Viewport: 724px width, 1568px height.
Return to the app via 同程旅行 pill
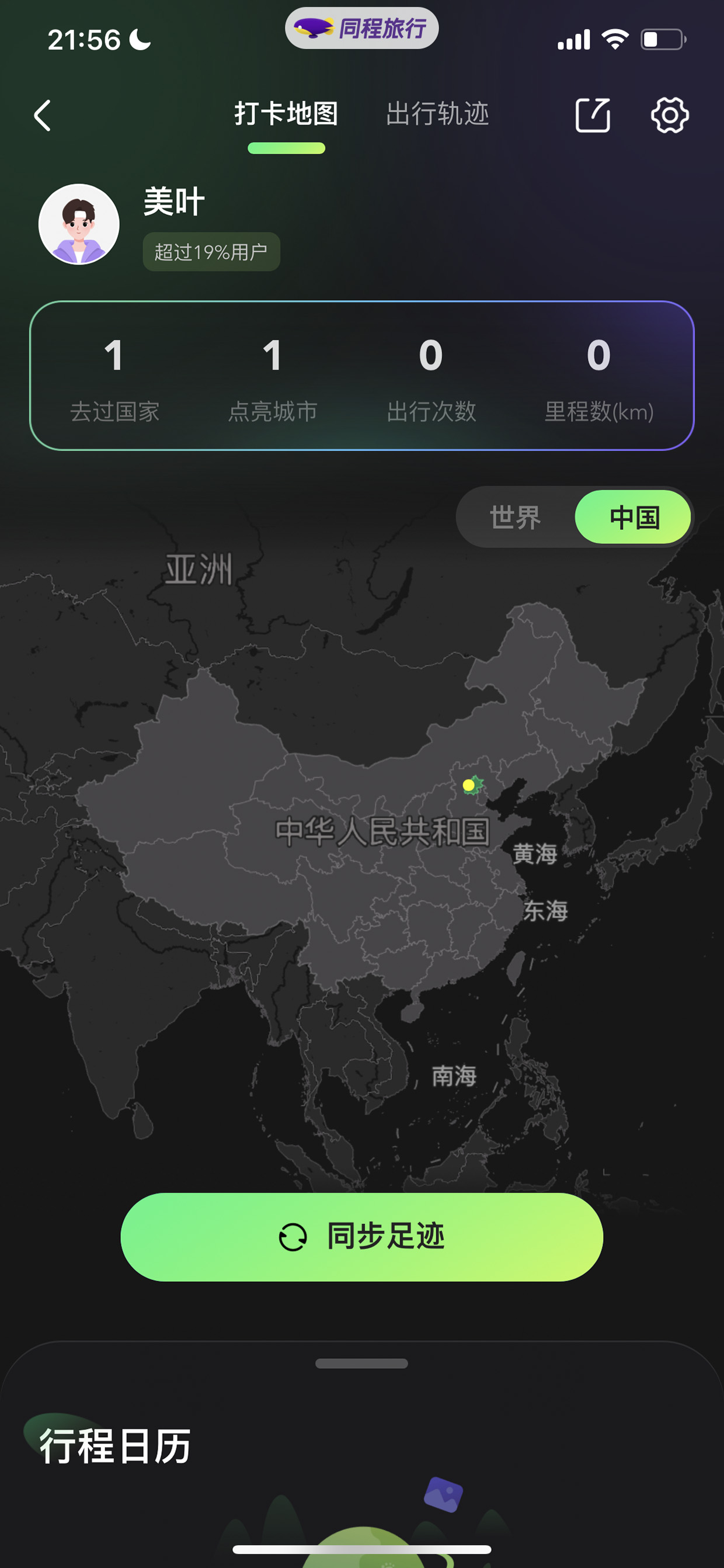362,28
